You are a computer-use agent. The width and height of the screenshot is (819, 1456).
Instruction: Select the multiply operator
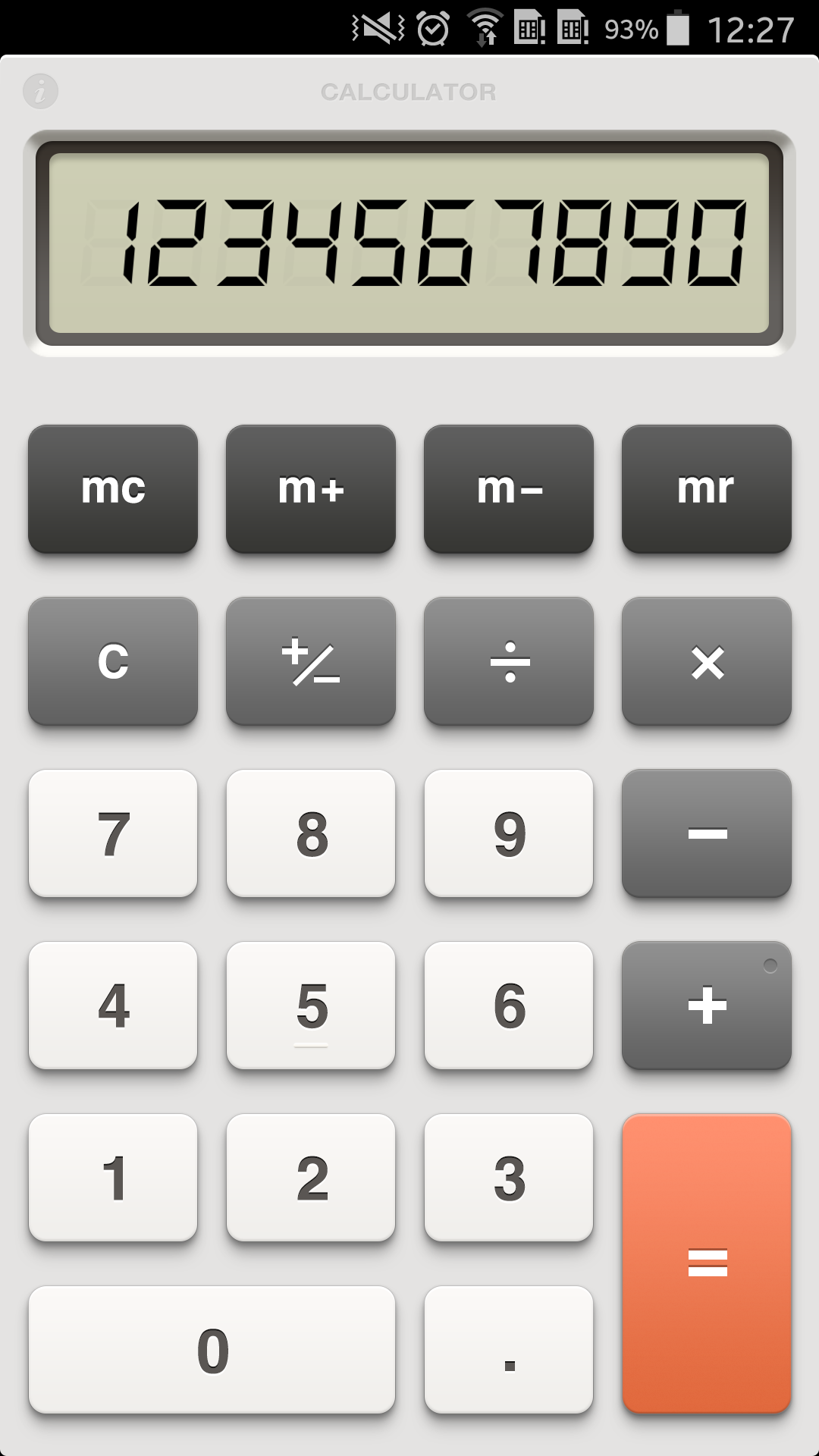coord(706,661)
